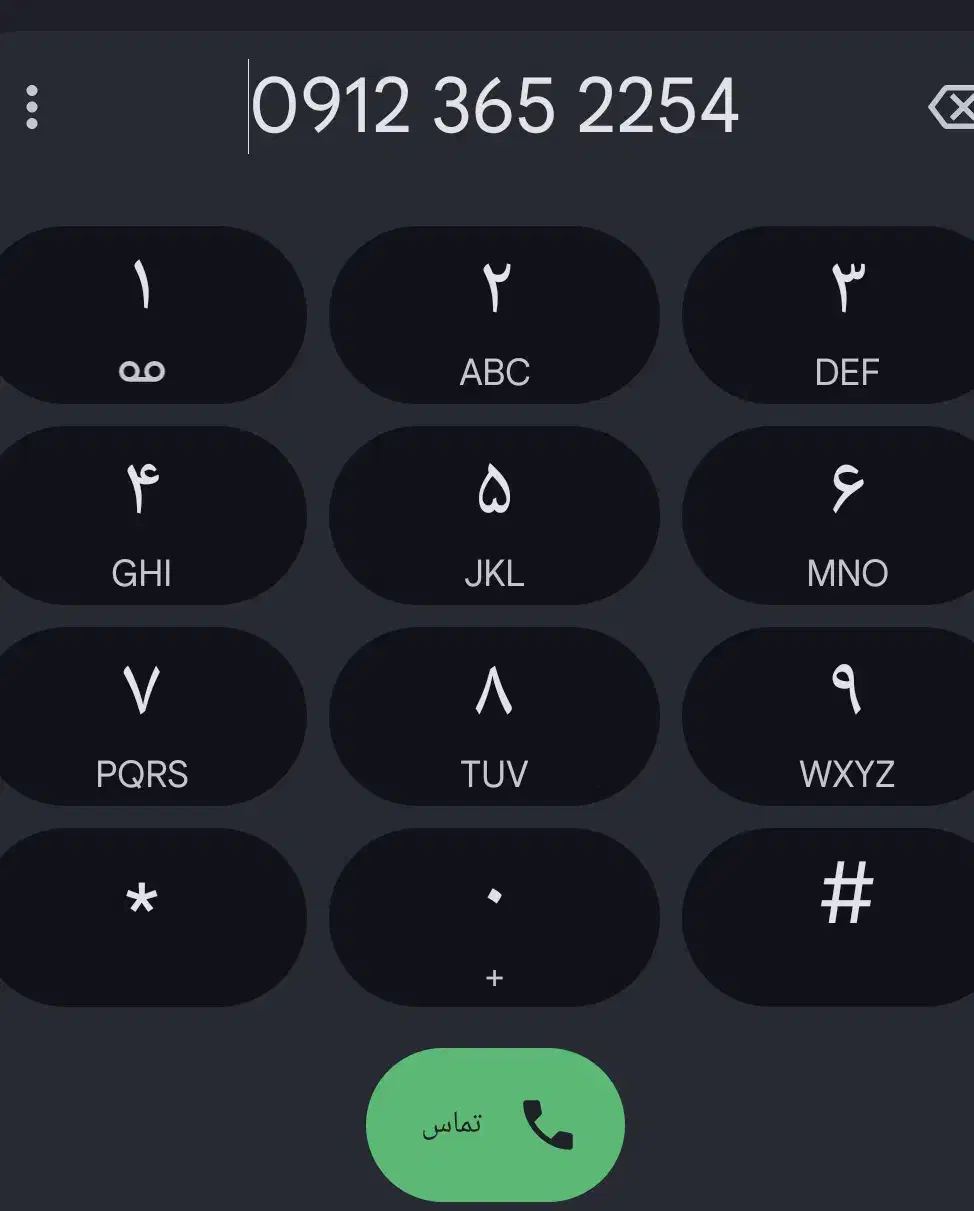Delete the last digit with backspace
This screenshot has width=974, height=1211.
tap(950, 107)
